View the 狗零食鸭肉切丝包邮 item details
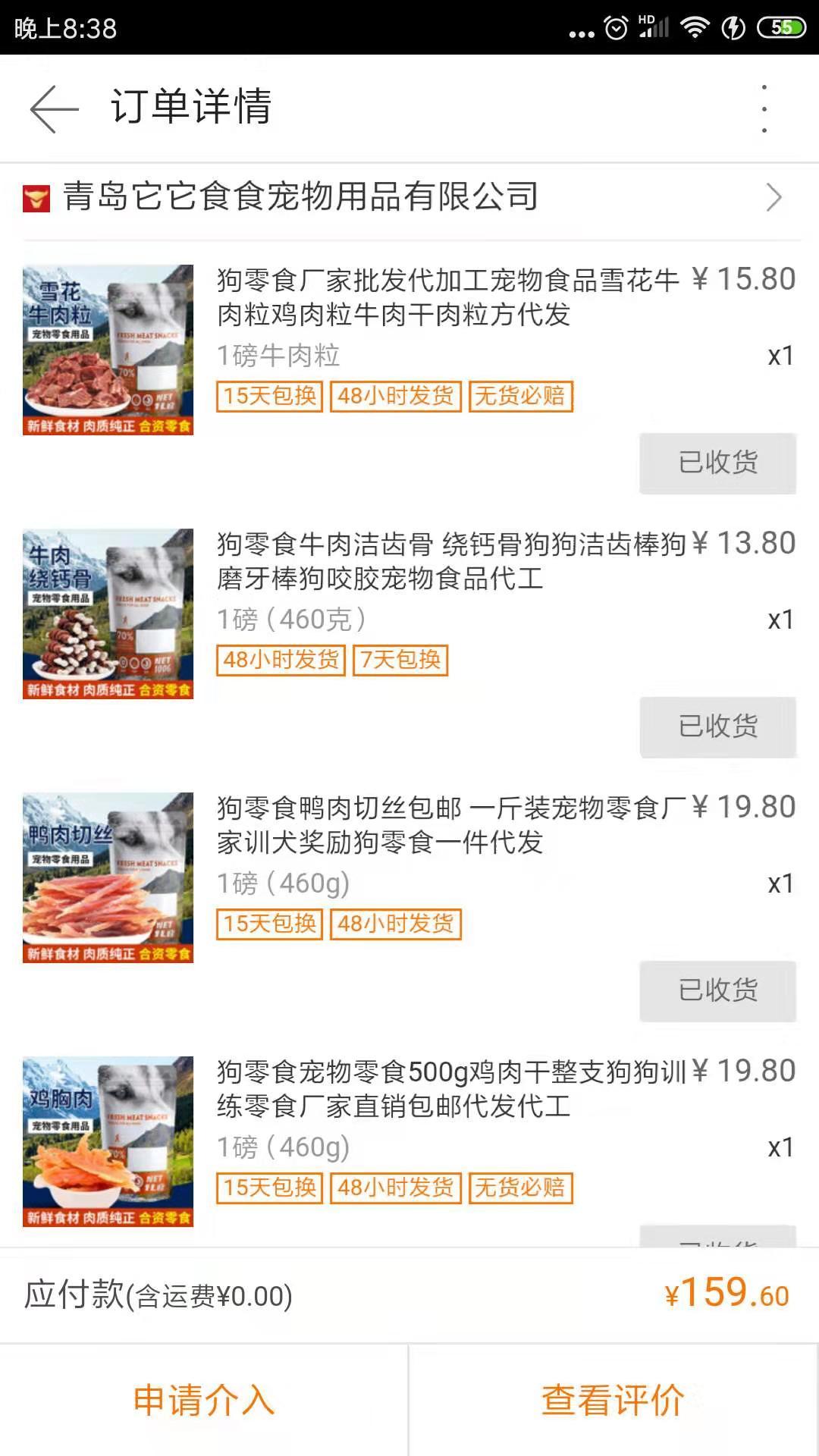This screenshot has width=819, height=1456. [451, 825]
